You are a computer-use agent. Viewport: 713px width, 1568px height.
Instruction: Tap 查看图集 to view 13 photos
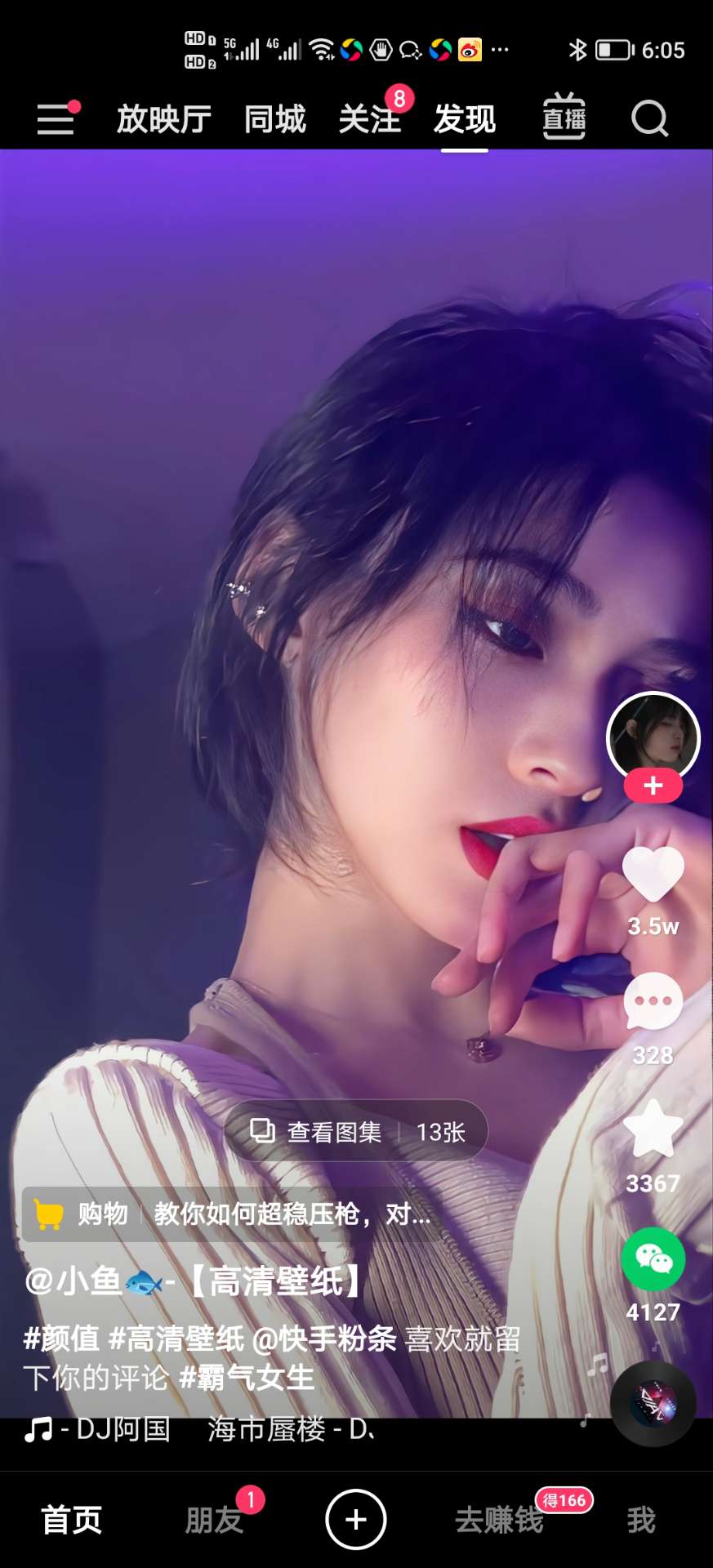tap(356, 1132)
